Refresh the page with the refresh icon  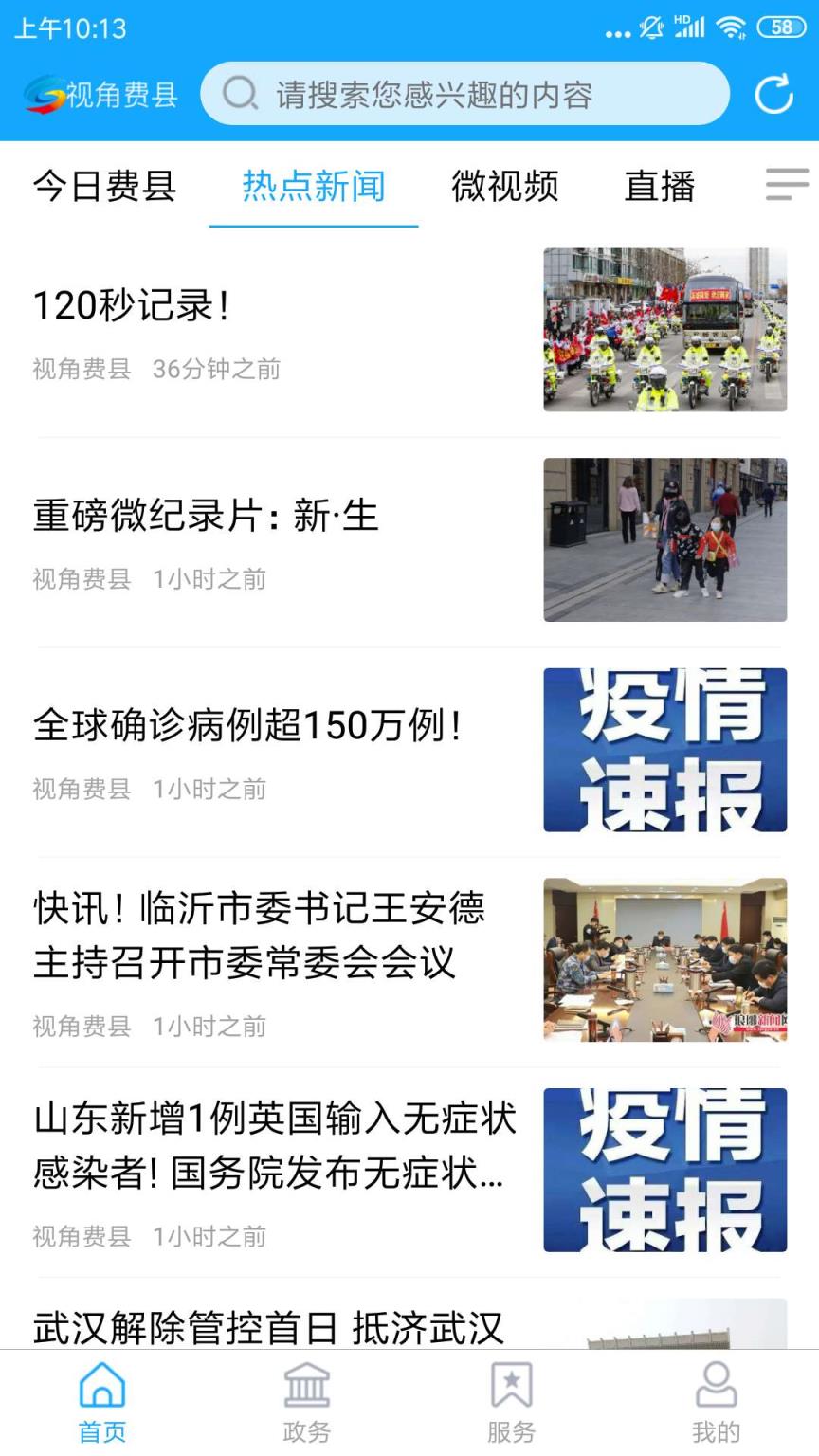[775, 92]
